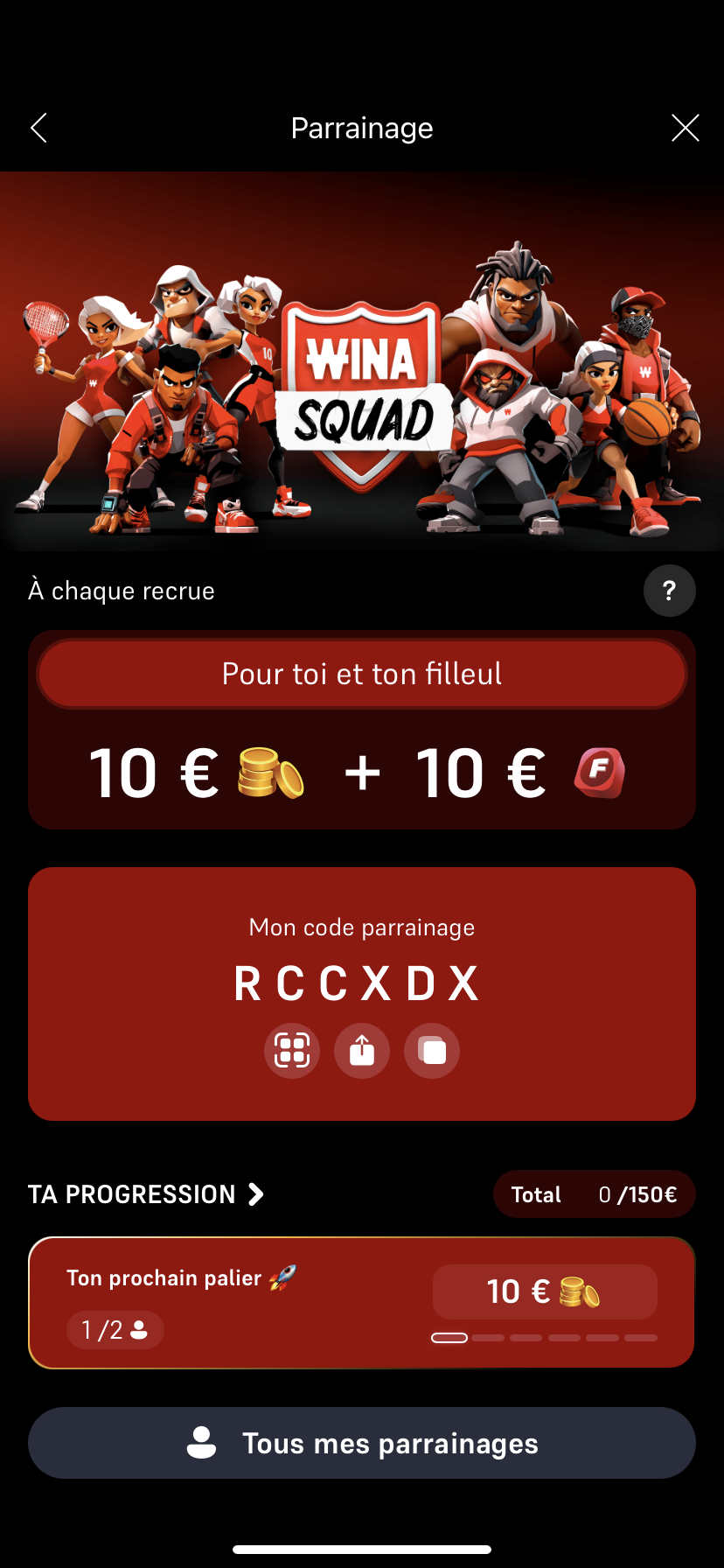The width and height of the screenshot is (724, 1568).
Task: Open the Ton prochain palier card
Action: pyautogui.click(x=361, y=1302)
